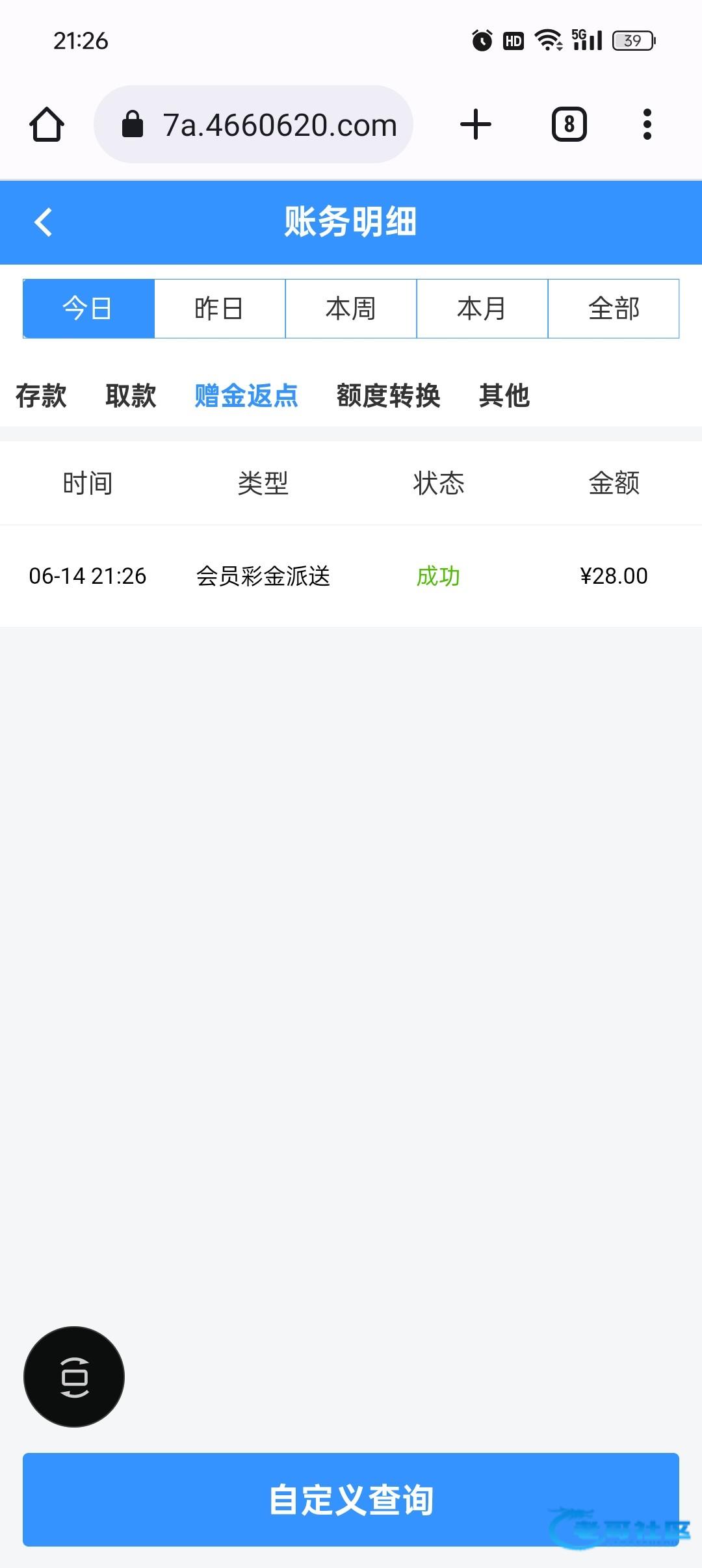Switch to 昨日 date filter
This screenshot has width=702, height=1568.
coord(220,309)
